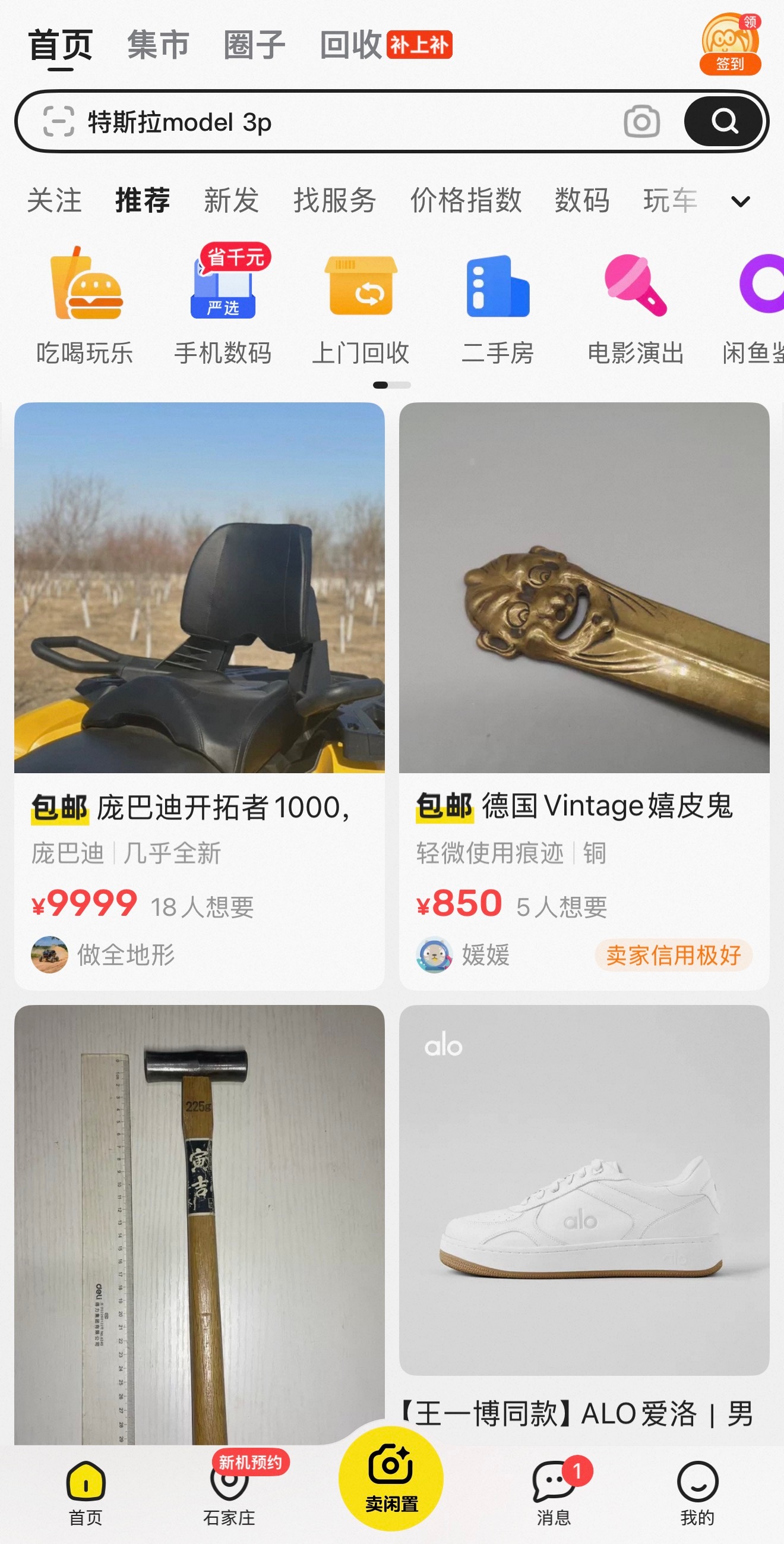Select the 关注 feed tab
This screenshot has width=784, height=1544.
pyautogui.click(x=55, y=200)
